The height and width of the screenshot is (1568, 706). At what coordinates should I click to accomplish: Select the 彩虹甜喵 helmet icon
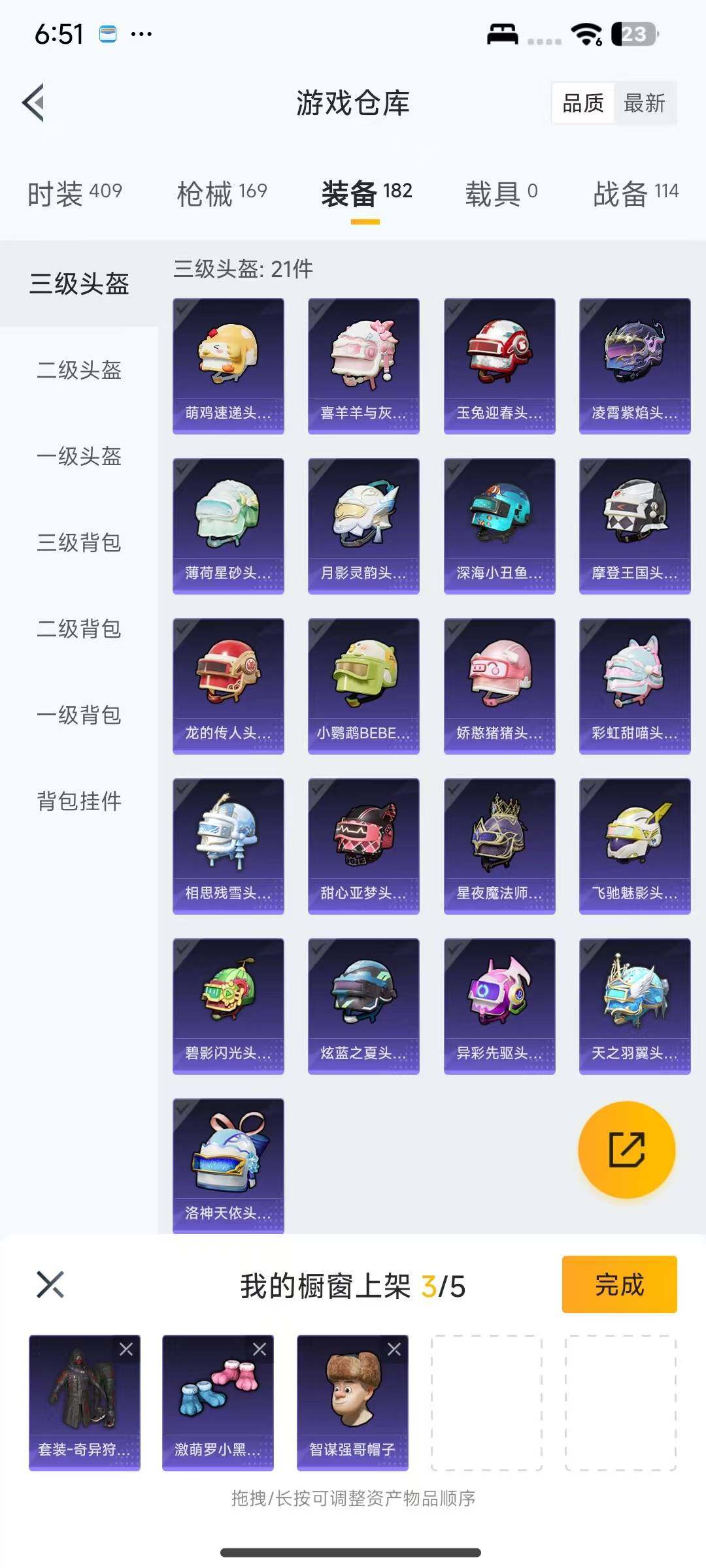click(x=635, y=676)
